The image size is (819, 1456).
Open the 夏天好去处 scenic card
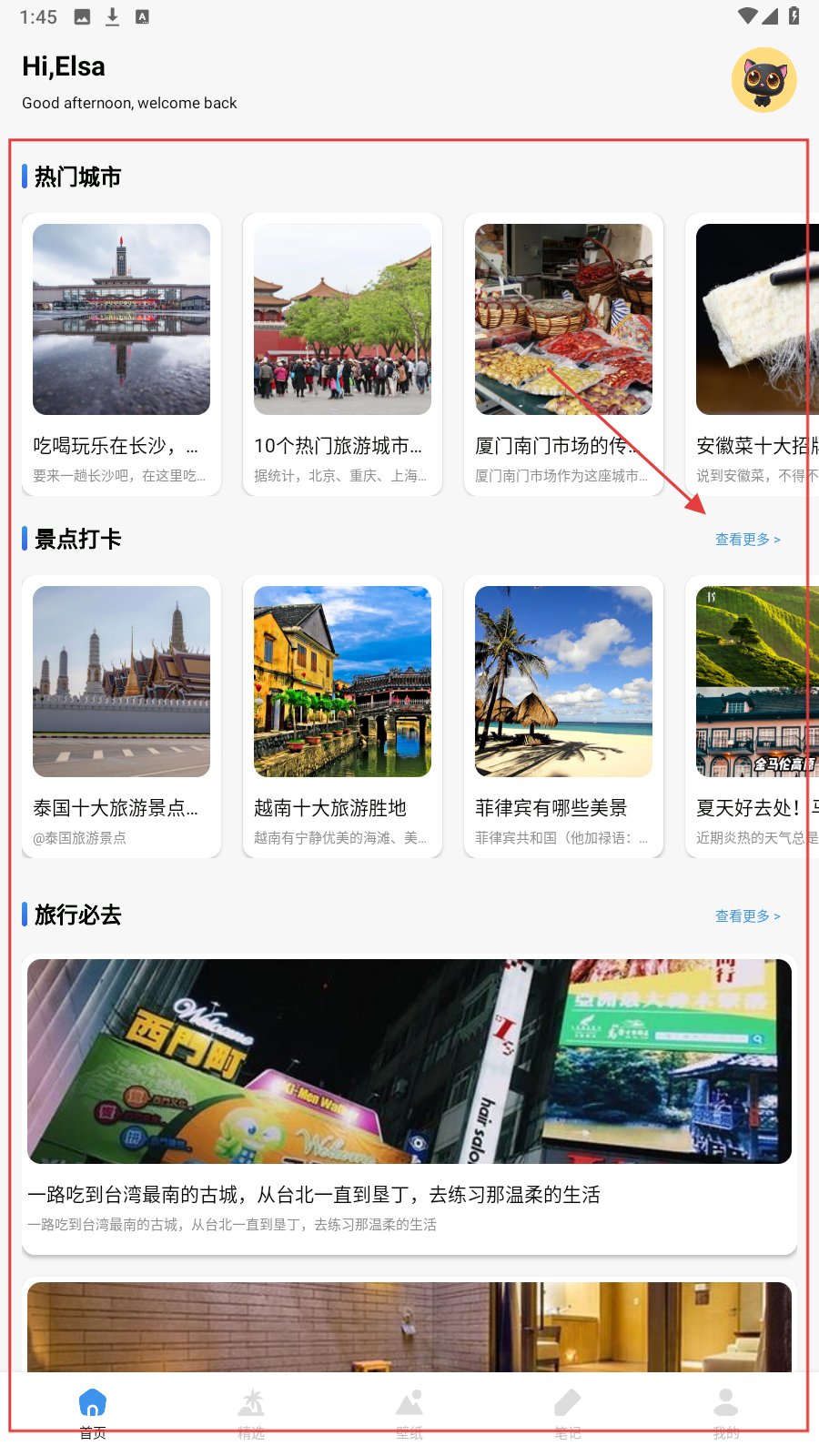[753, 716]
